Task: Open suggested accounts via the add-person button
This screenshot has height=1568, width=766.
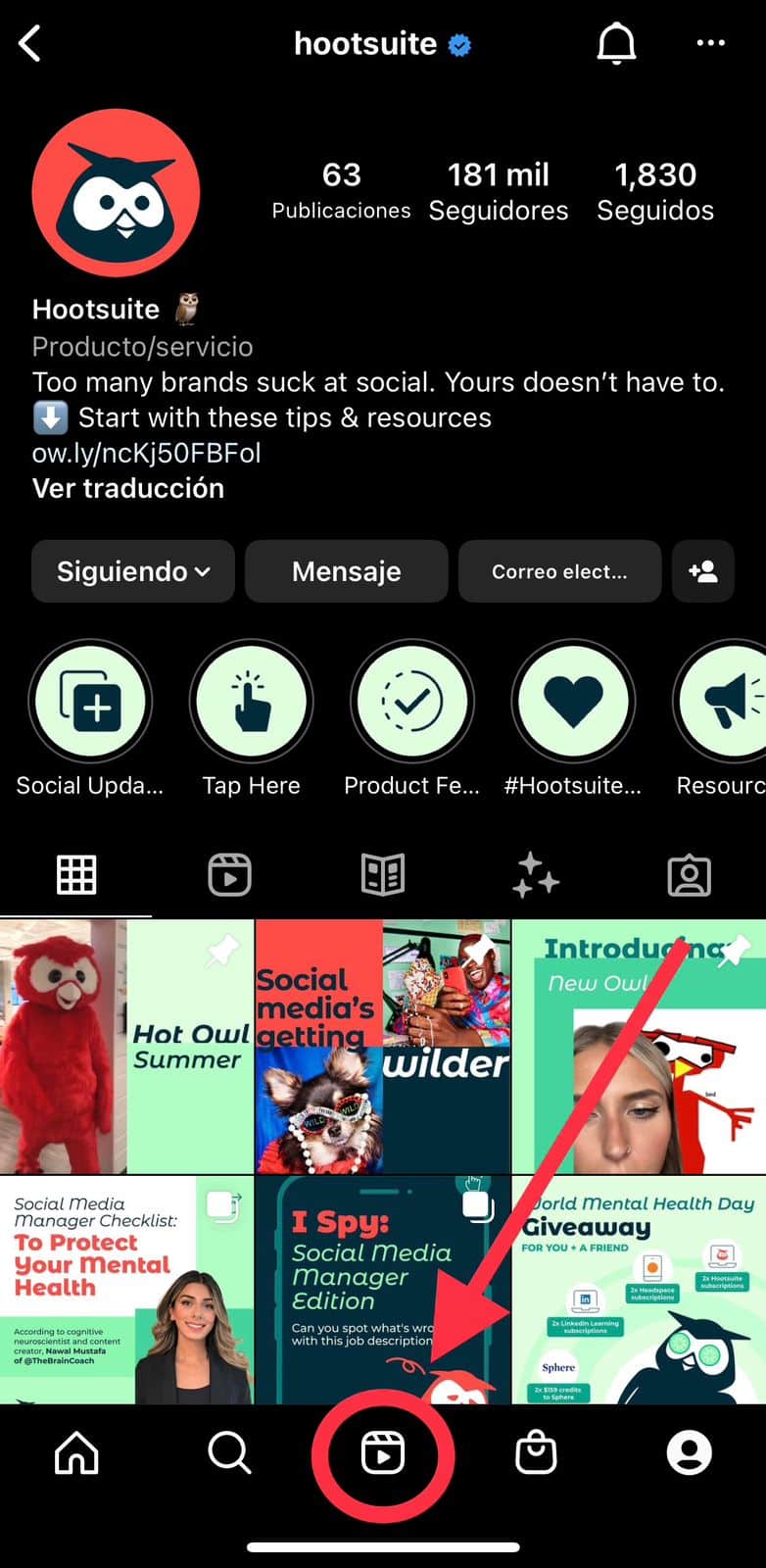Action: pyautogui.click(x=703, y=571)
